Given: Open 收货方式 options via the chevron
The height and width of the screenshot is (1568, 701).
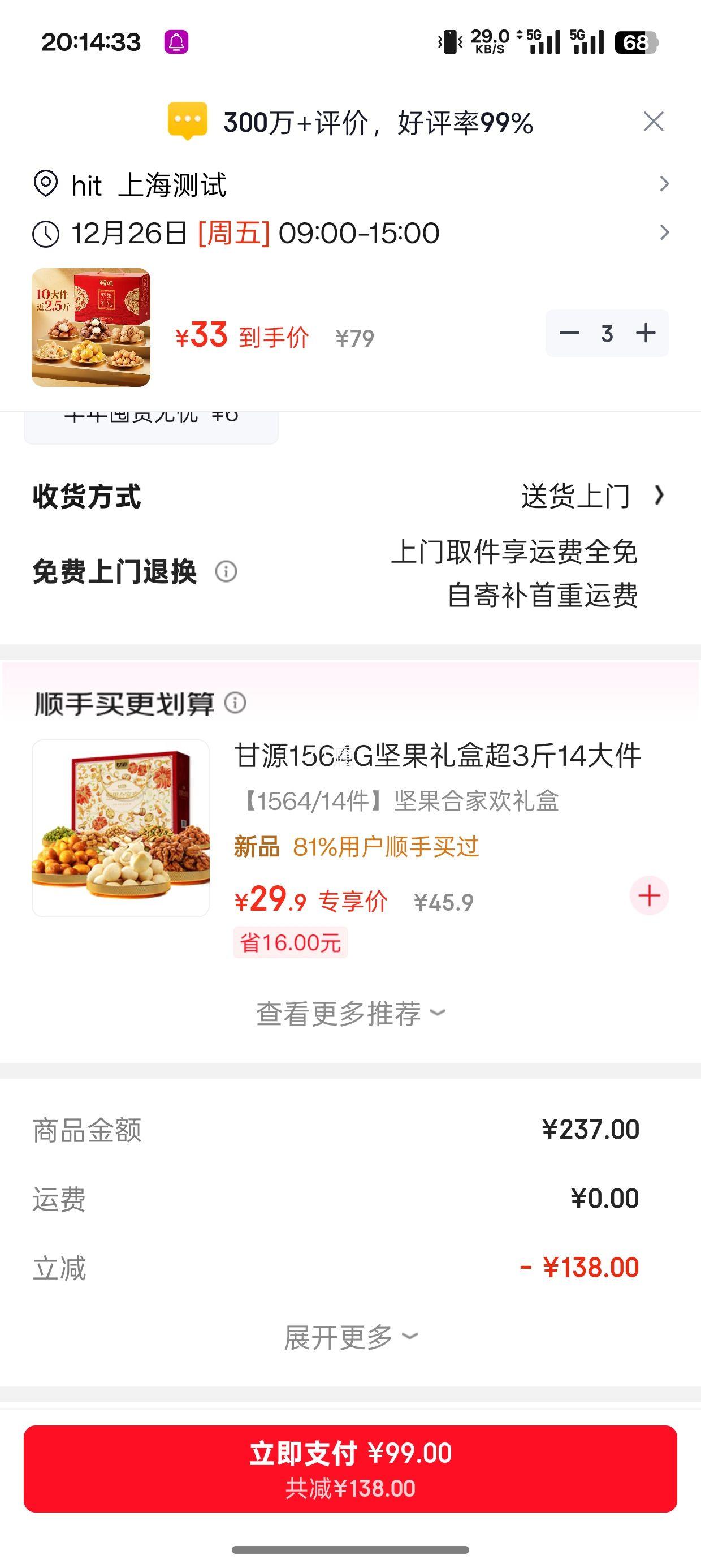Looking at the screenshot, I should coord(660,496).
